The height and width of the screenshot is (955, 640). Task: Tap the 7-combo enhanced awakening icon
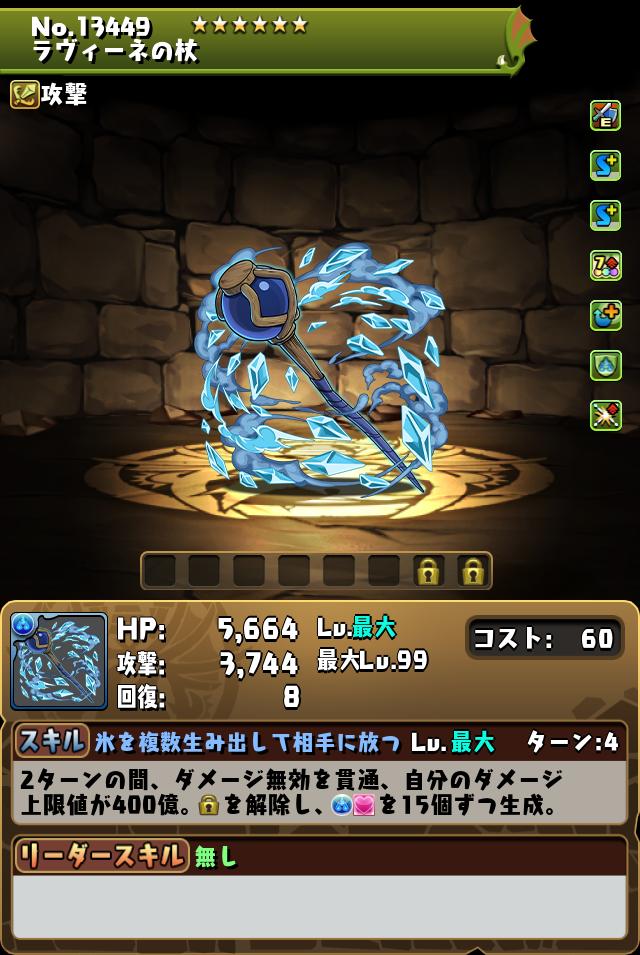[606, 266]
